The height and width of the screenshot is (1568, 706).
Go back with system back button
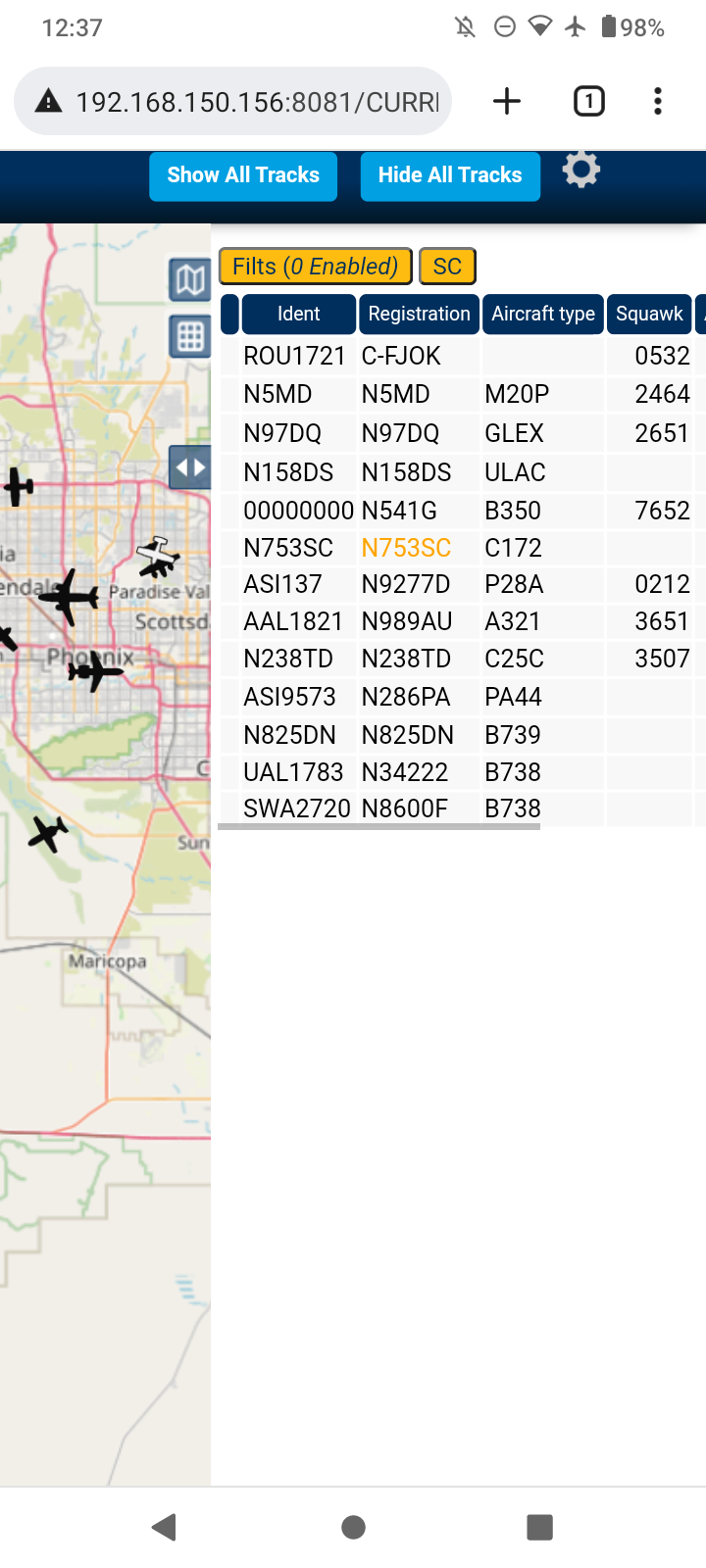164,1527
